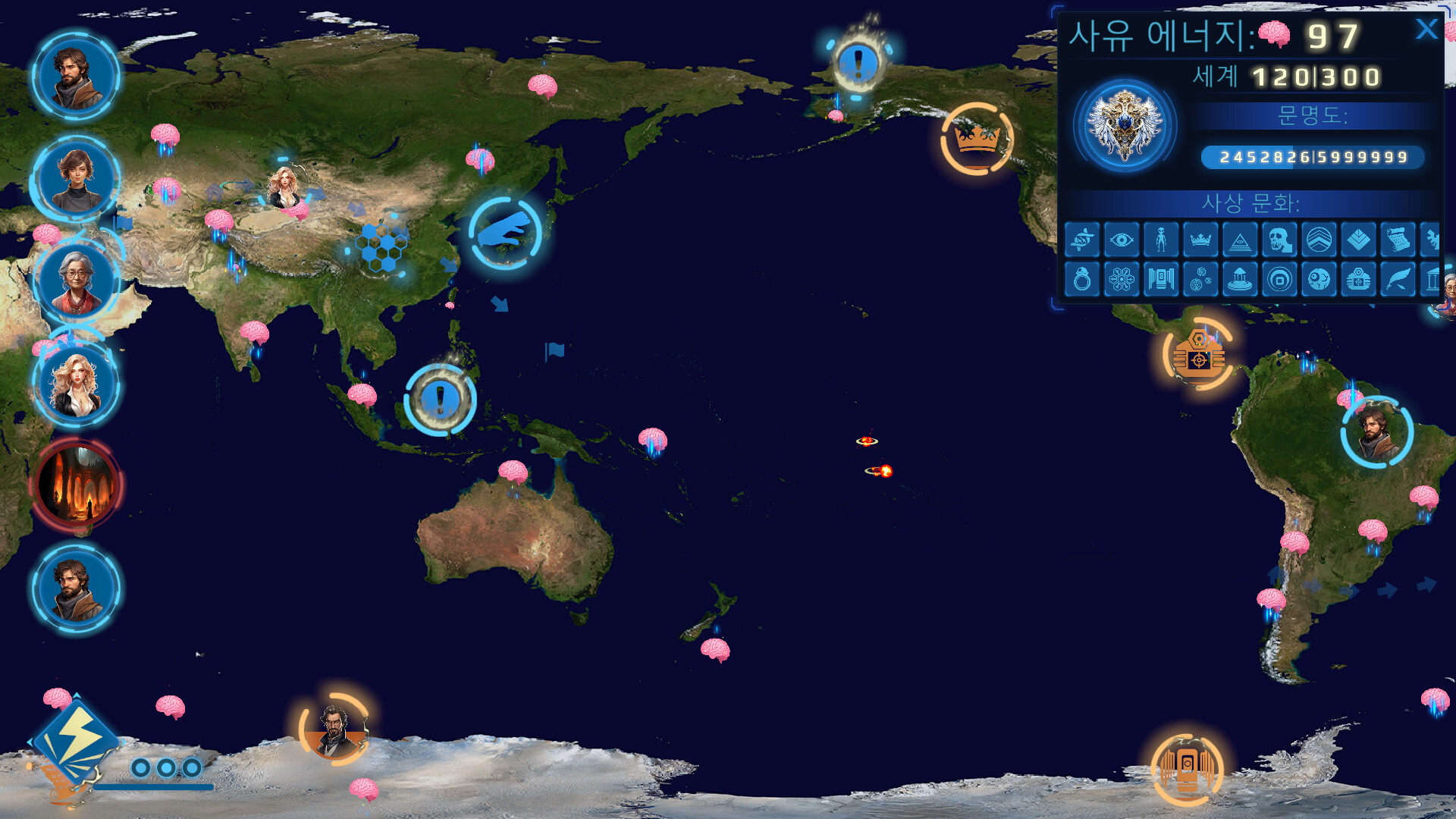Select the elderly woman with glasses portrait
1456x819 pixels.
(x=76, y=281)
